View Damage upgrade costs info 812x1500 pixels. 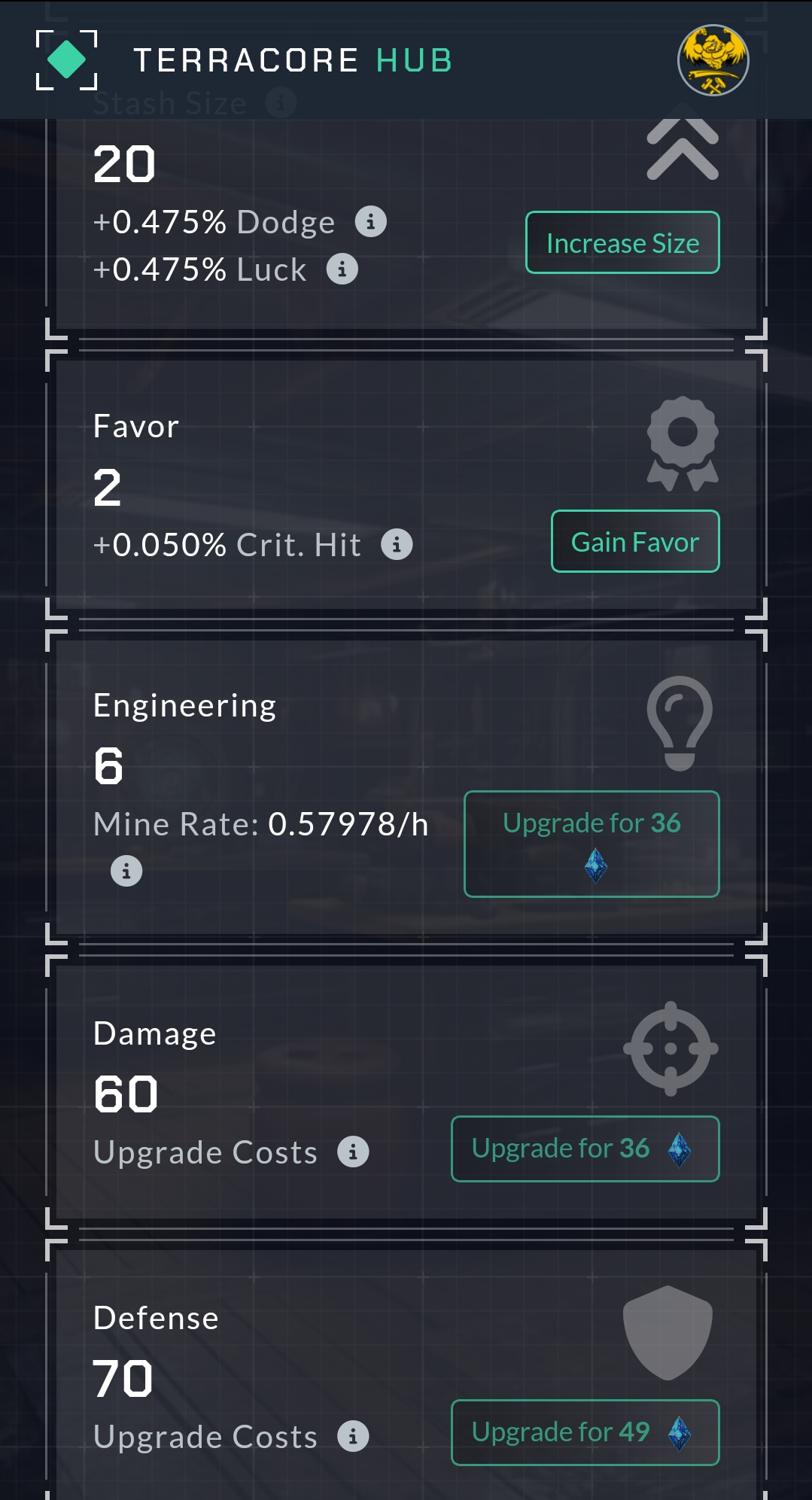(x=353, y=1152)
